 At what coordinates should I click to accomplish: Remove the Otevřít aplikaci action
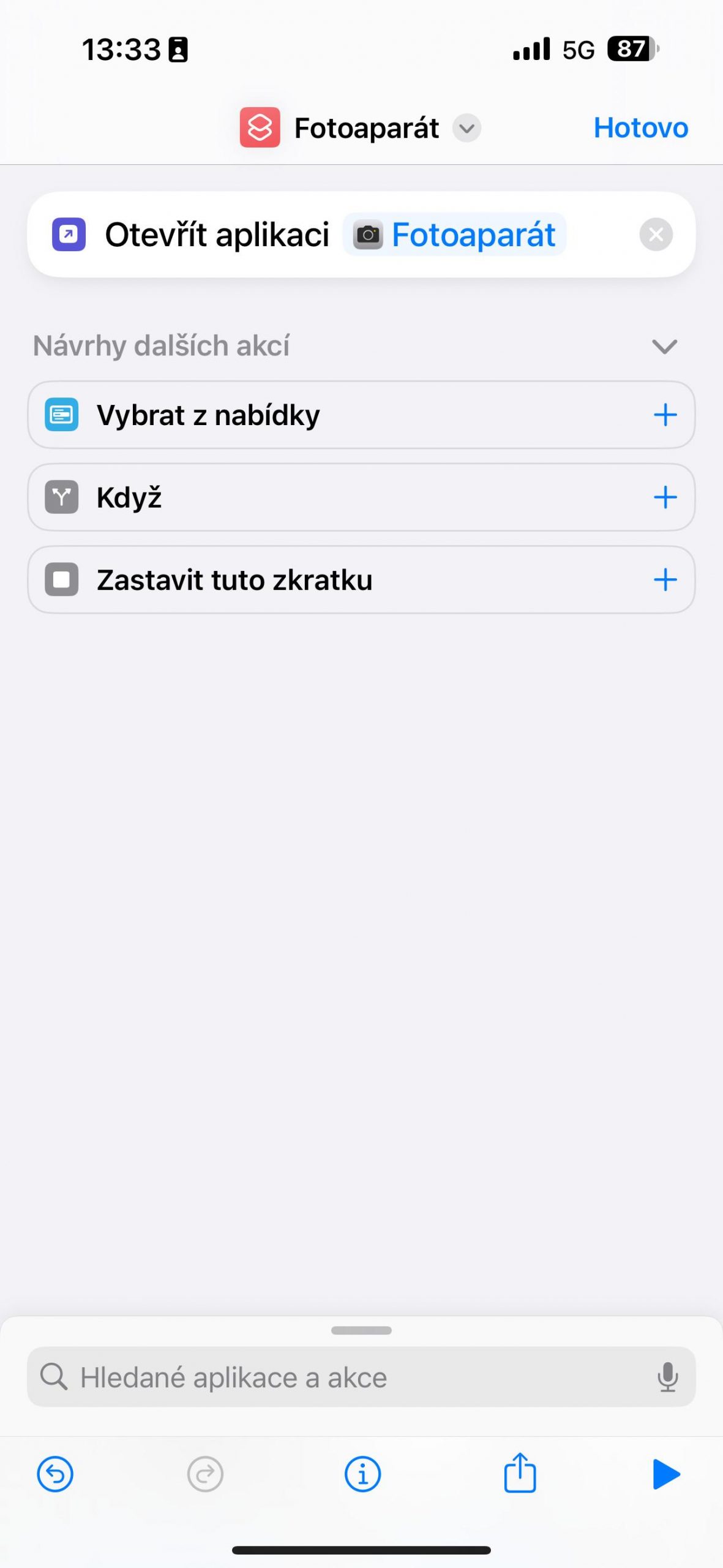pos(656,235)
